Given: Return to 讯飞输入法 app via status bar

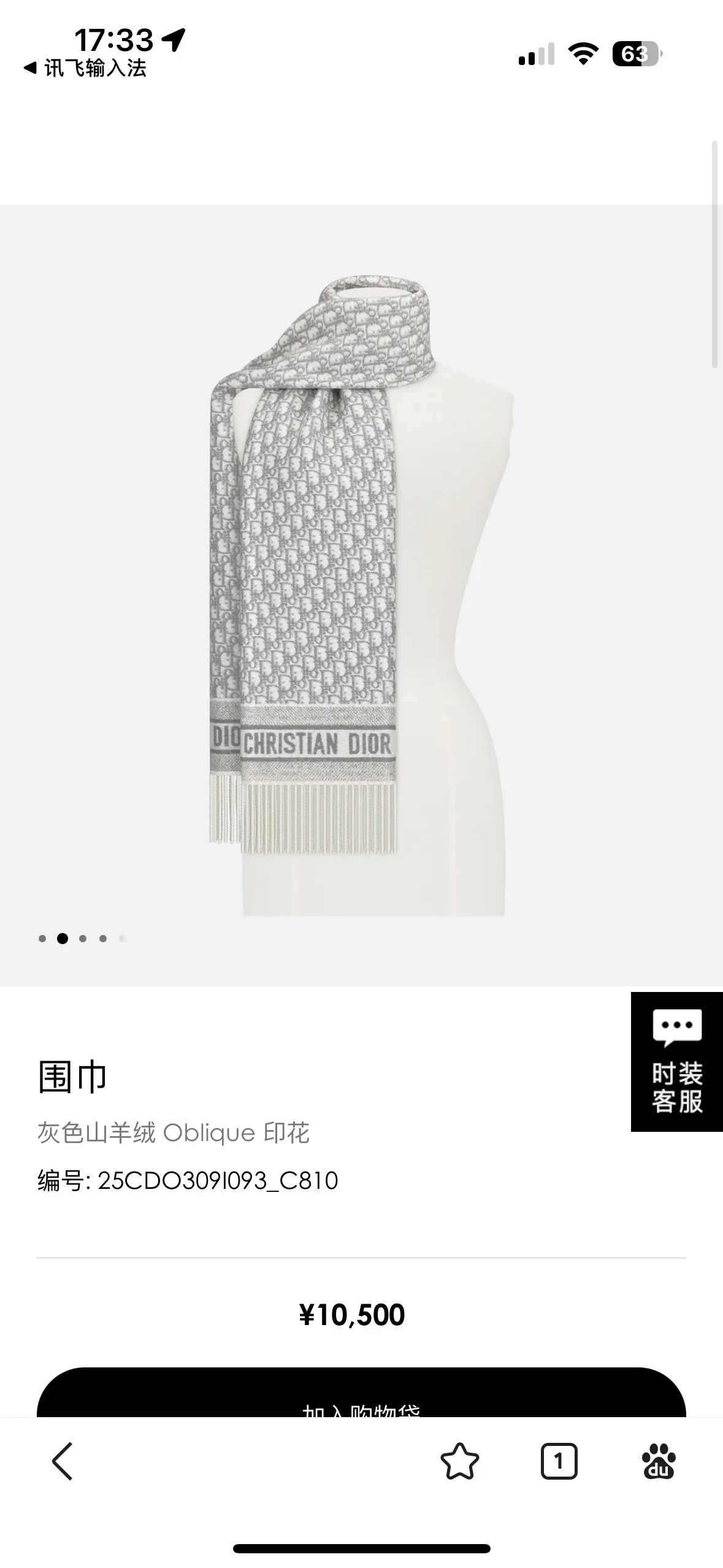Looking at the screenshot, I should [x=85, y=68].
